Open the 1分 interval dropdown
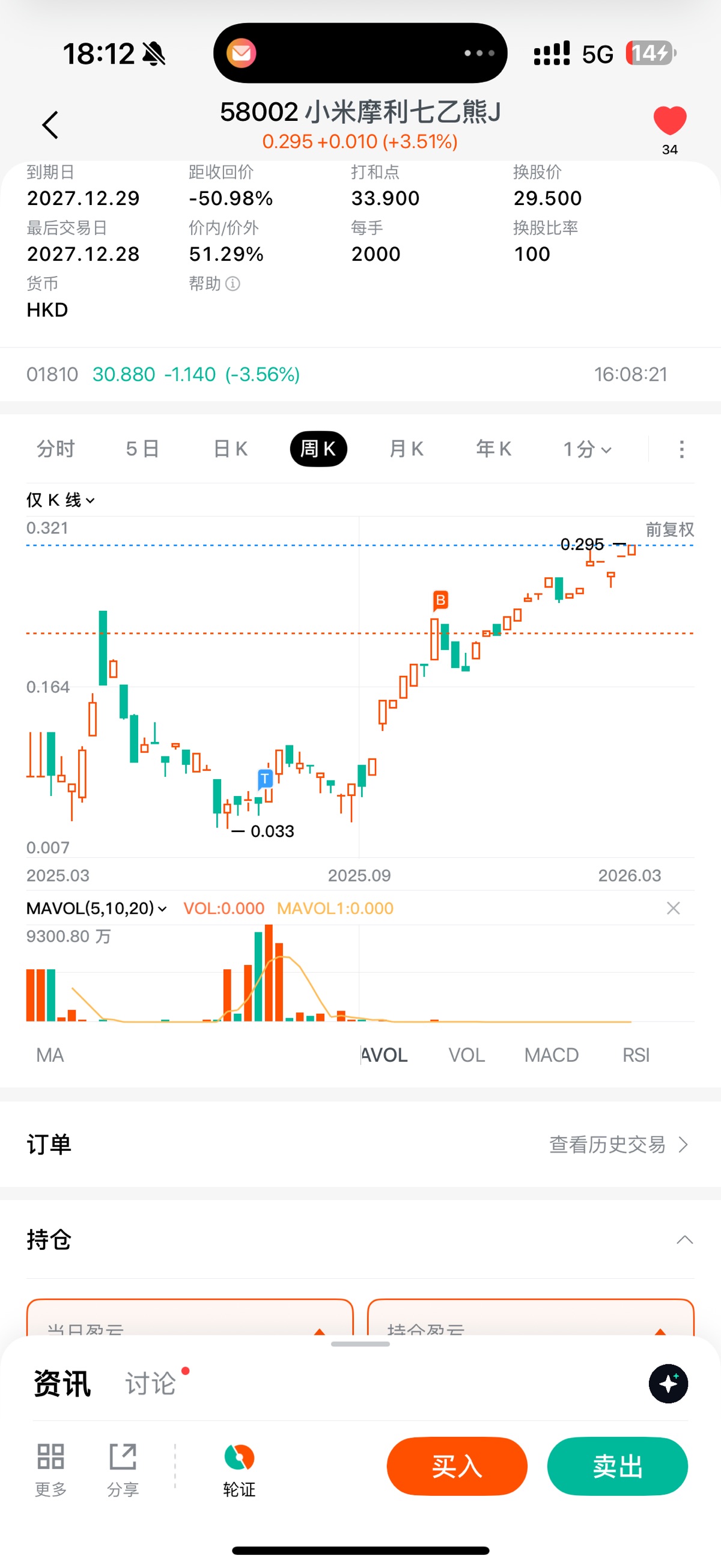This screenshot has width=721, height=1568. 586,449
